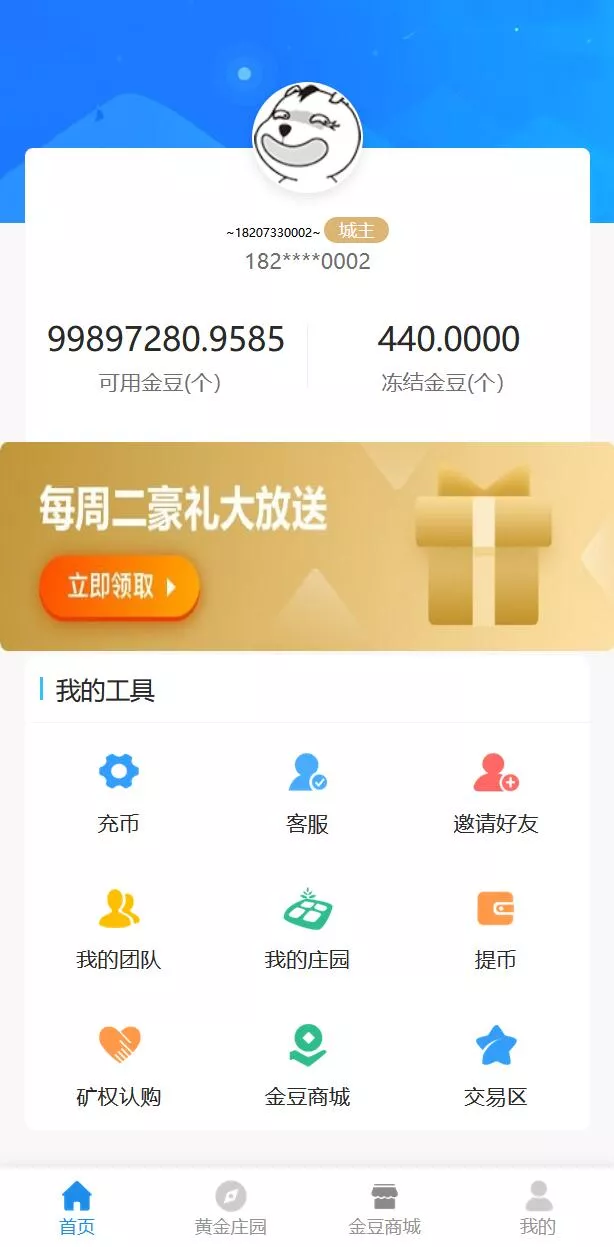Switch to the 我的 tab

pyautogui.click(x=538, y=1208)
